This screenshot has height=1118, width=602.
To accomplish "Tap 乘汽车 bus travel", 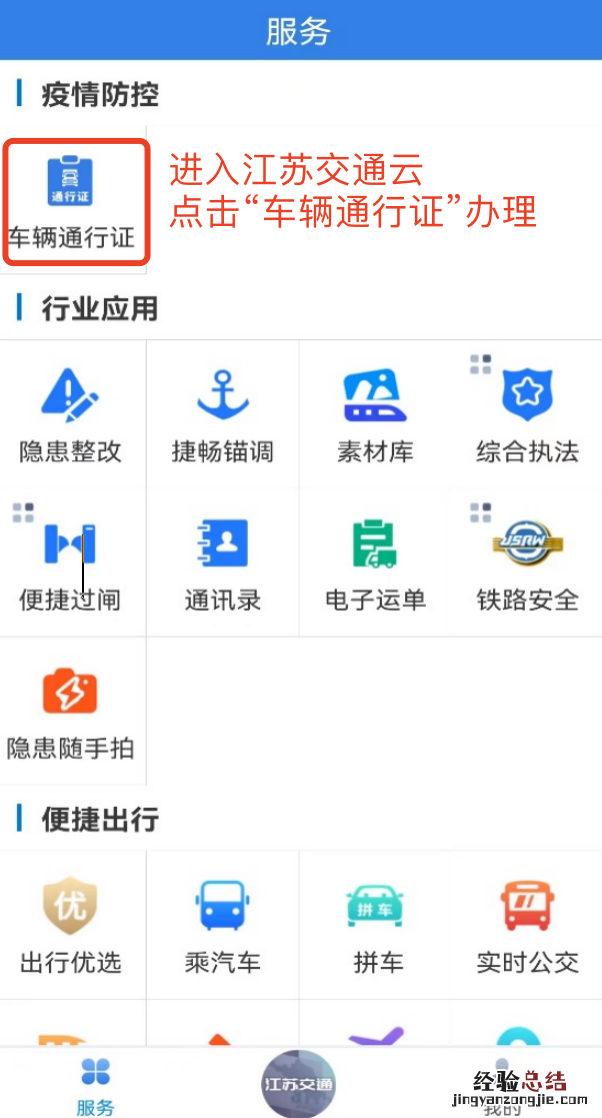I will 223,924.
